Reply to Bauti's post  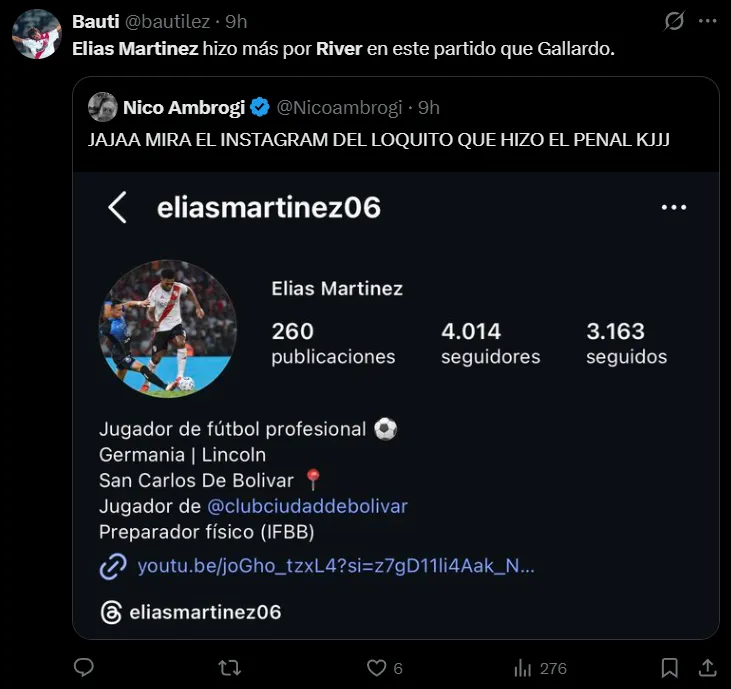(x=85, y=667)
